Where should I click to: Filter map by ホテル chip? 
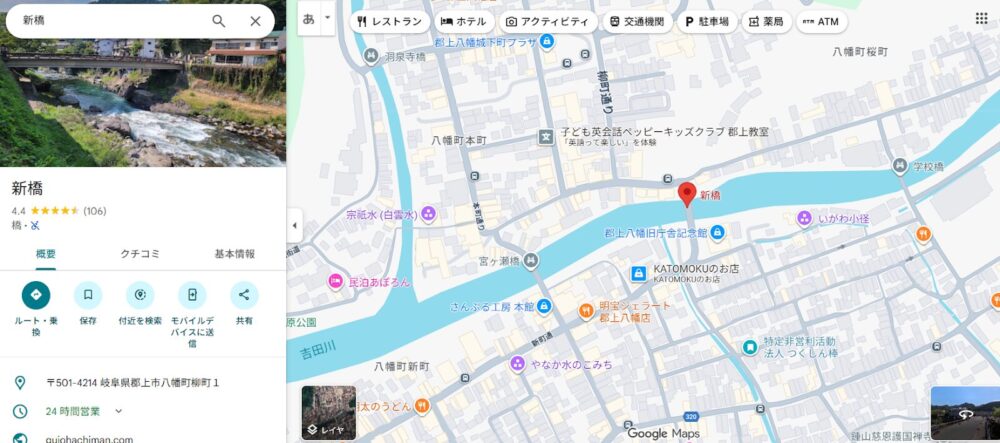click(463, 21)
